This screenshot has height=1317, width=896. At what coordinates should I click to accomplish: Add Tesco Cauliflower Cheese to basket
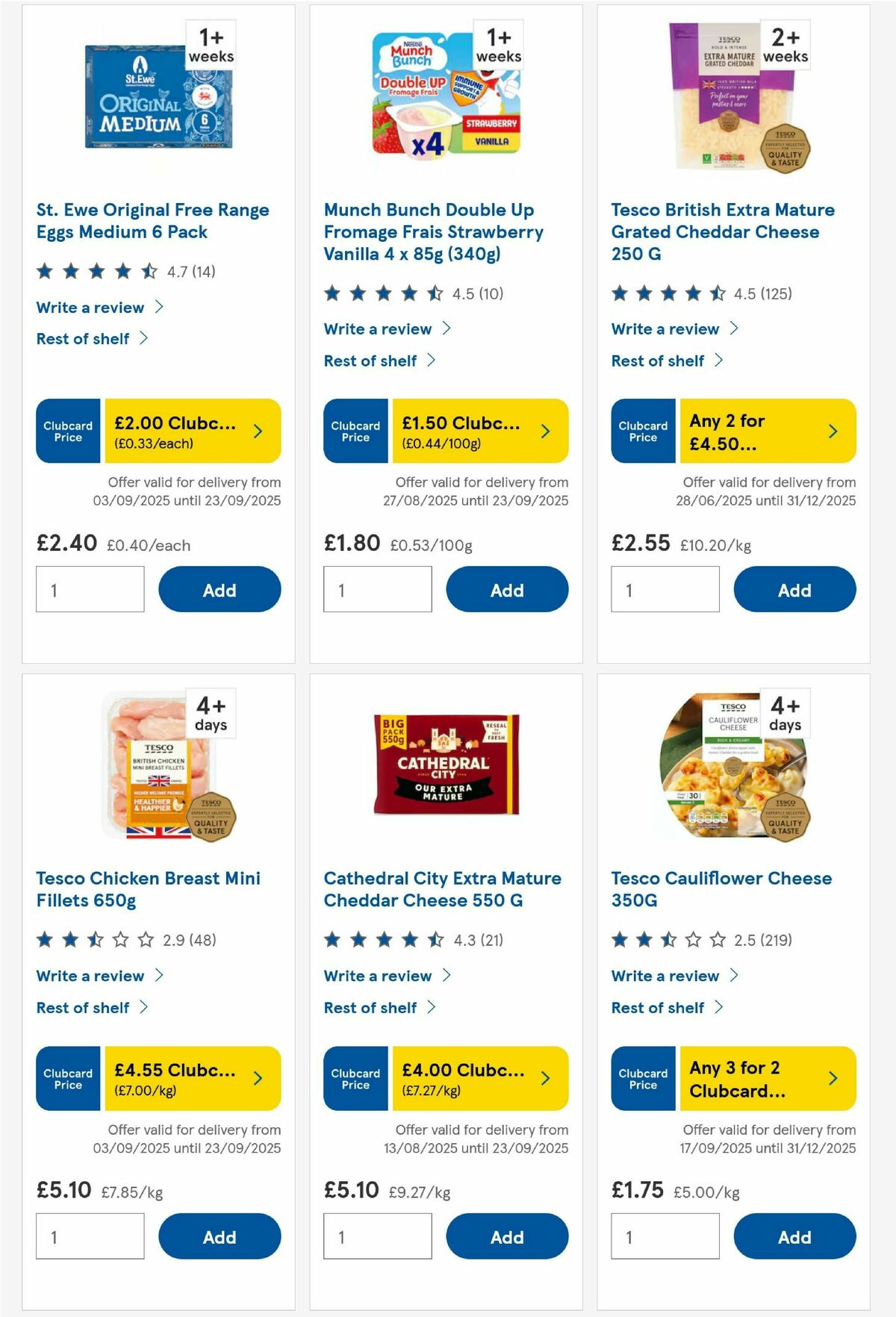tap(794, 1236)
